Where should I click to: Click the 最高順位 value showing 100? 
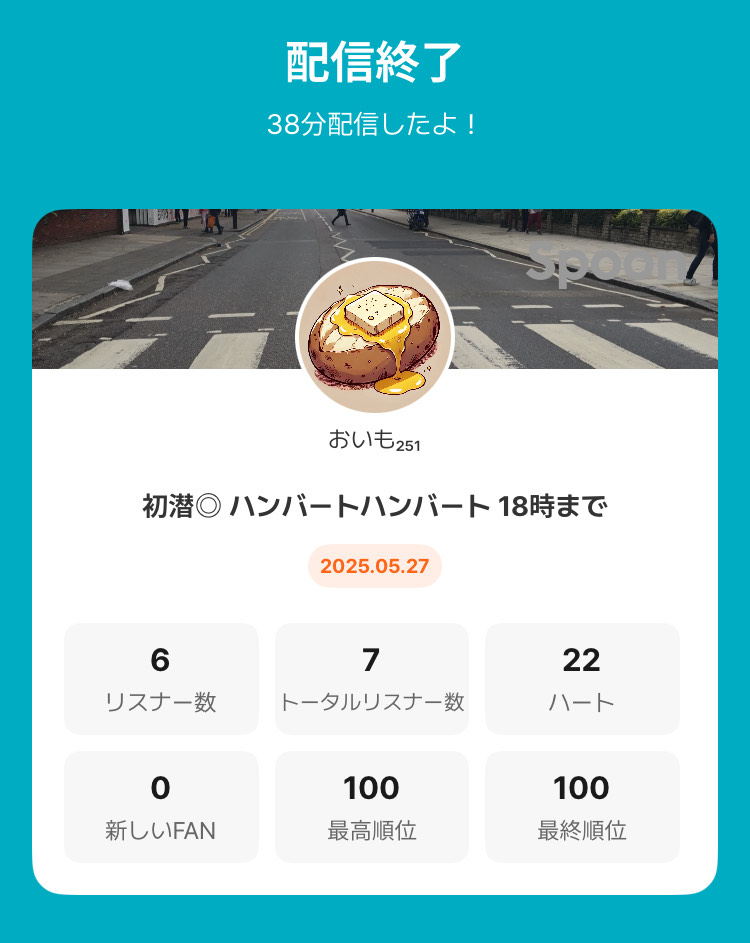click(372, 787)
